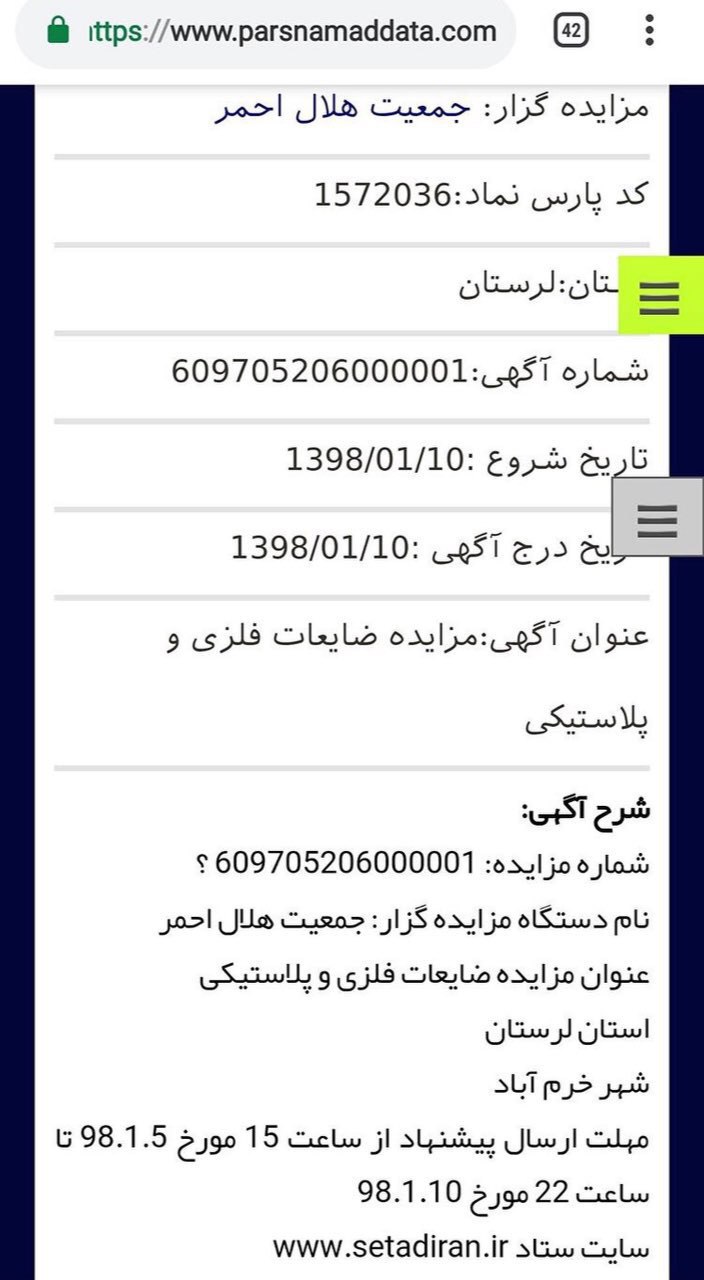
Task: Open the tab switcher showing 42 tabs
Action: click(x=571, y=32)
